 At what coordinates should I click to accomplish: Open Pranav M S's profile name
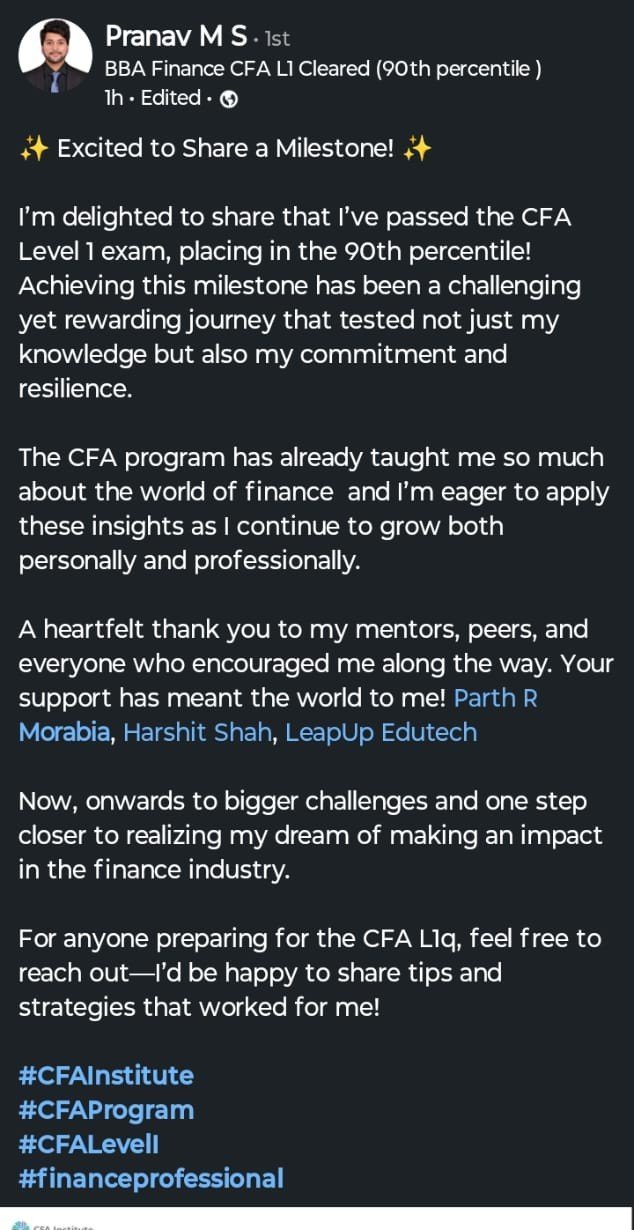(x=176, y=38)
